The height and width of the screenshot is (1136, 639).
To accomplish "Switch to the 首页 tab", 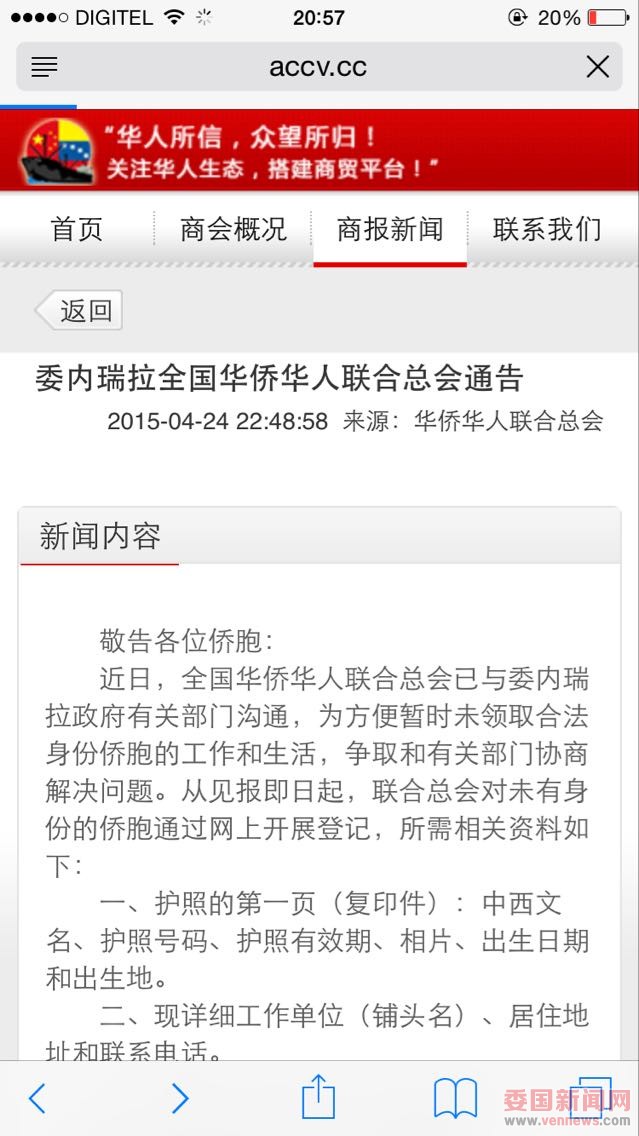I will click(x=77, y=230).
